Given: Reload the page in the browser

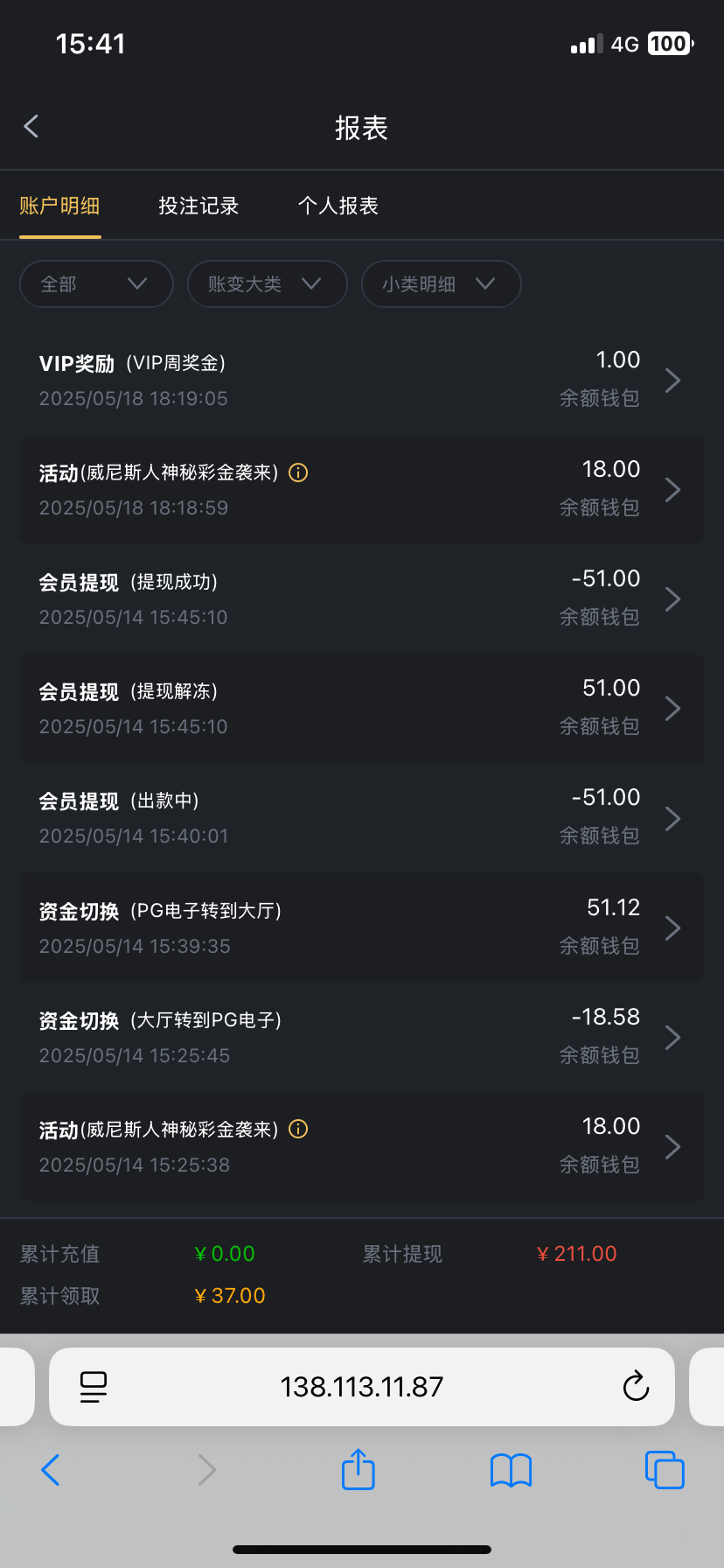Looking at the screenshot, I should pos(636,1387).
